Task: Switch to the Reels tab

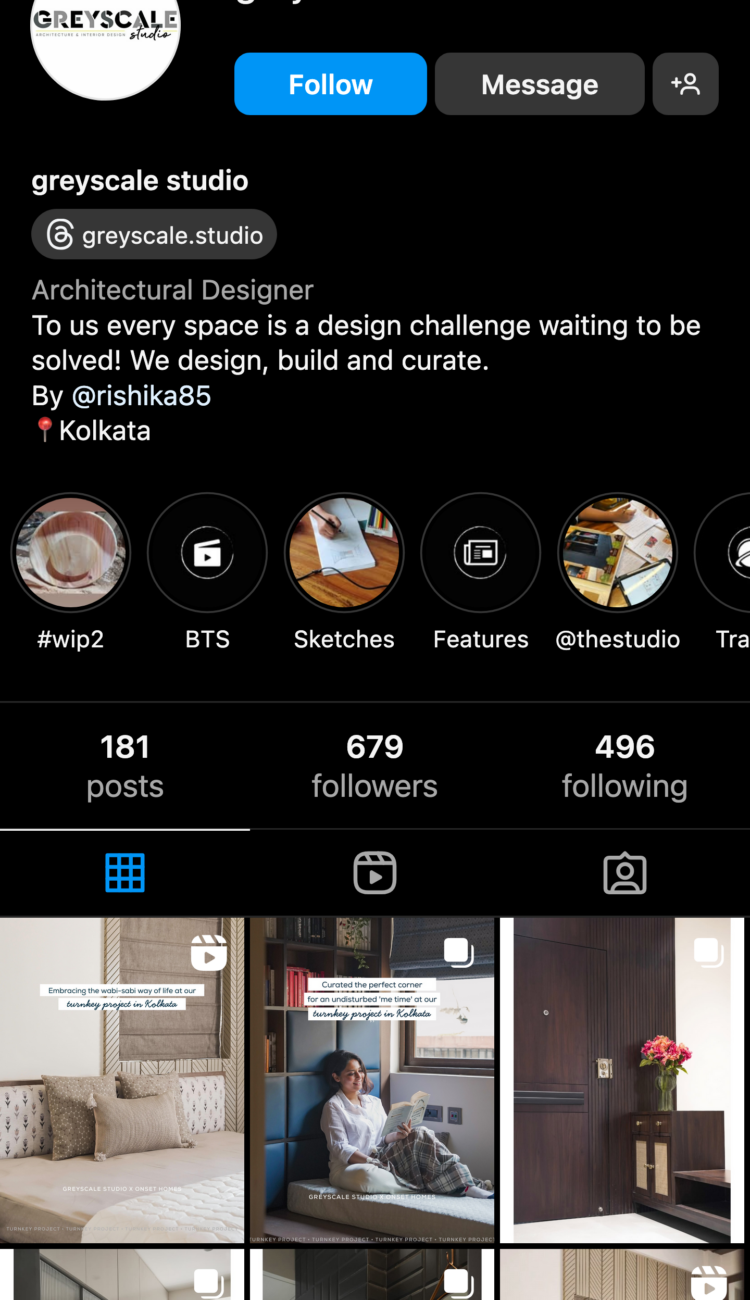Action: 375,873
